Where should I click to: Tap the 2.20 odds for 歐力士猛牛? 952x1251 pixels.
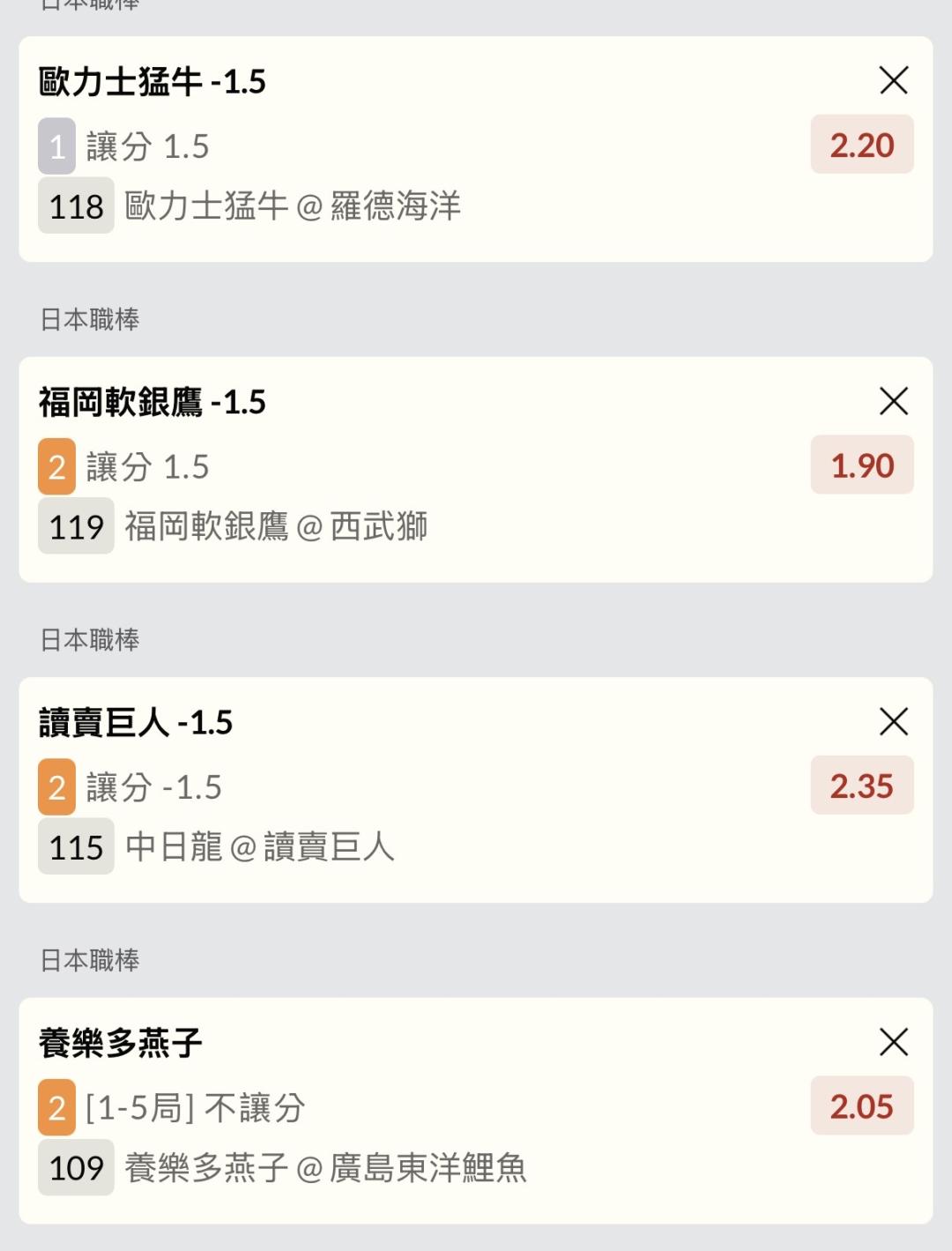[861, 145]
